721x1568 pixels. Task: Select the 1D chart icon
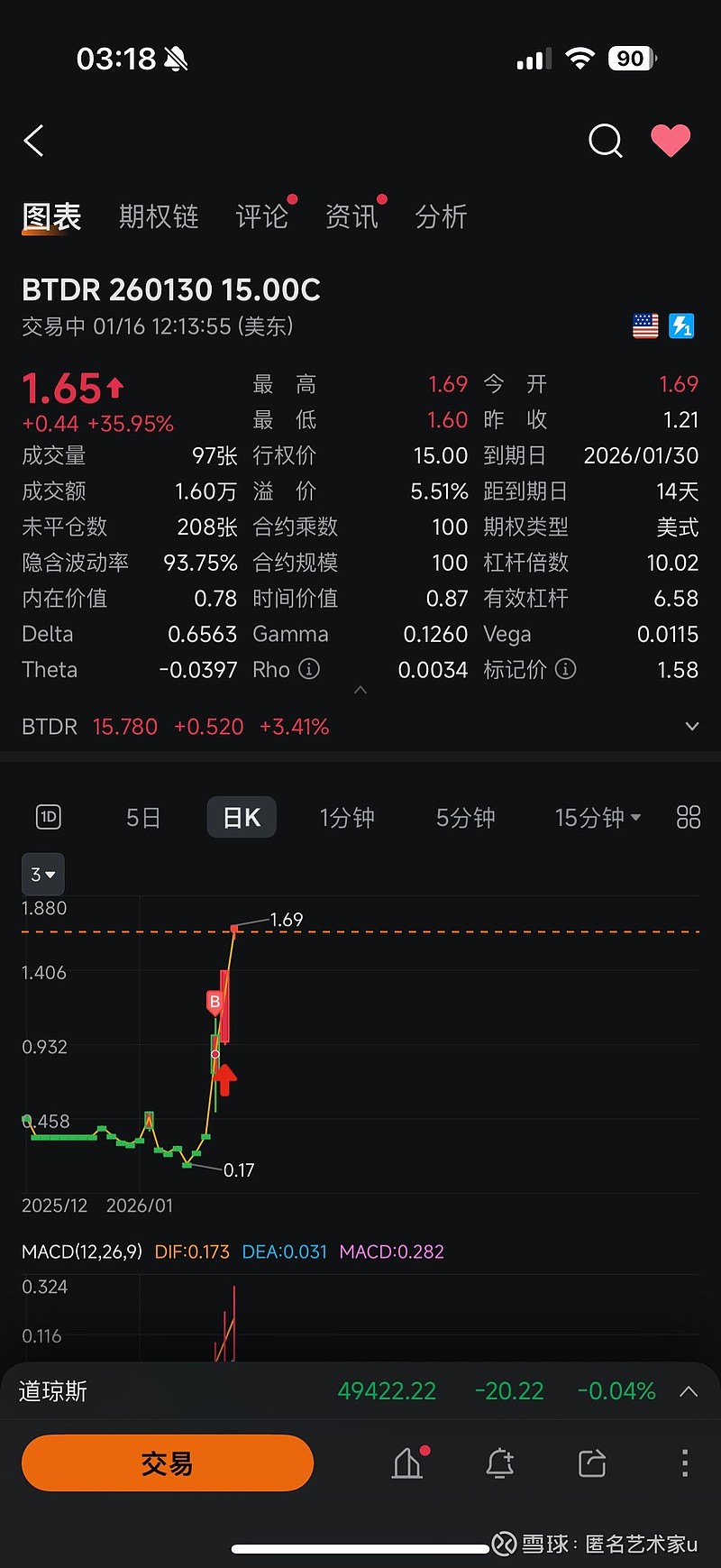point(48,817)
